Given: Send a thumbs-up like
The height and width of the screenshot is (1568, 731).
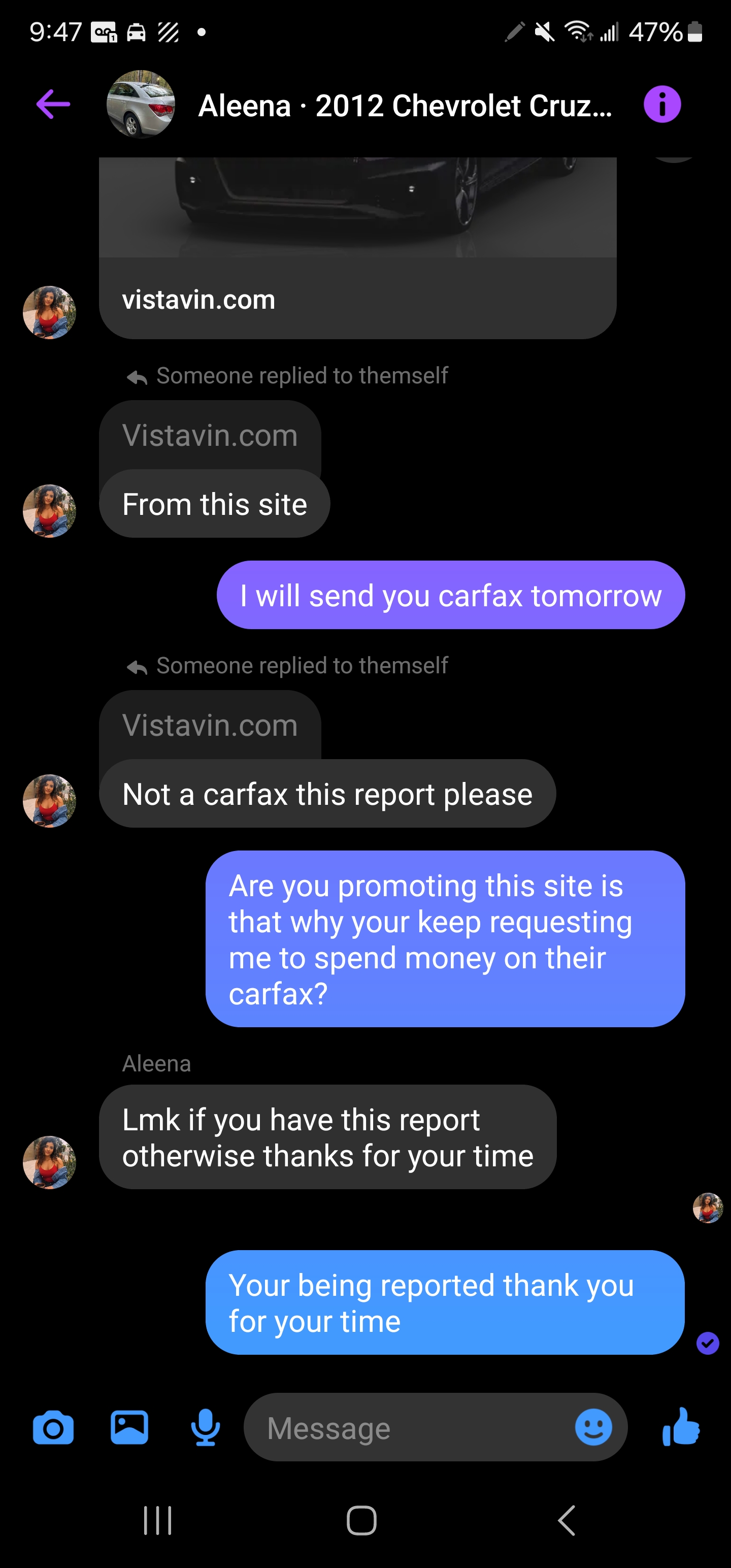Looking at the screenshot, I should [681, 1427].
